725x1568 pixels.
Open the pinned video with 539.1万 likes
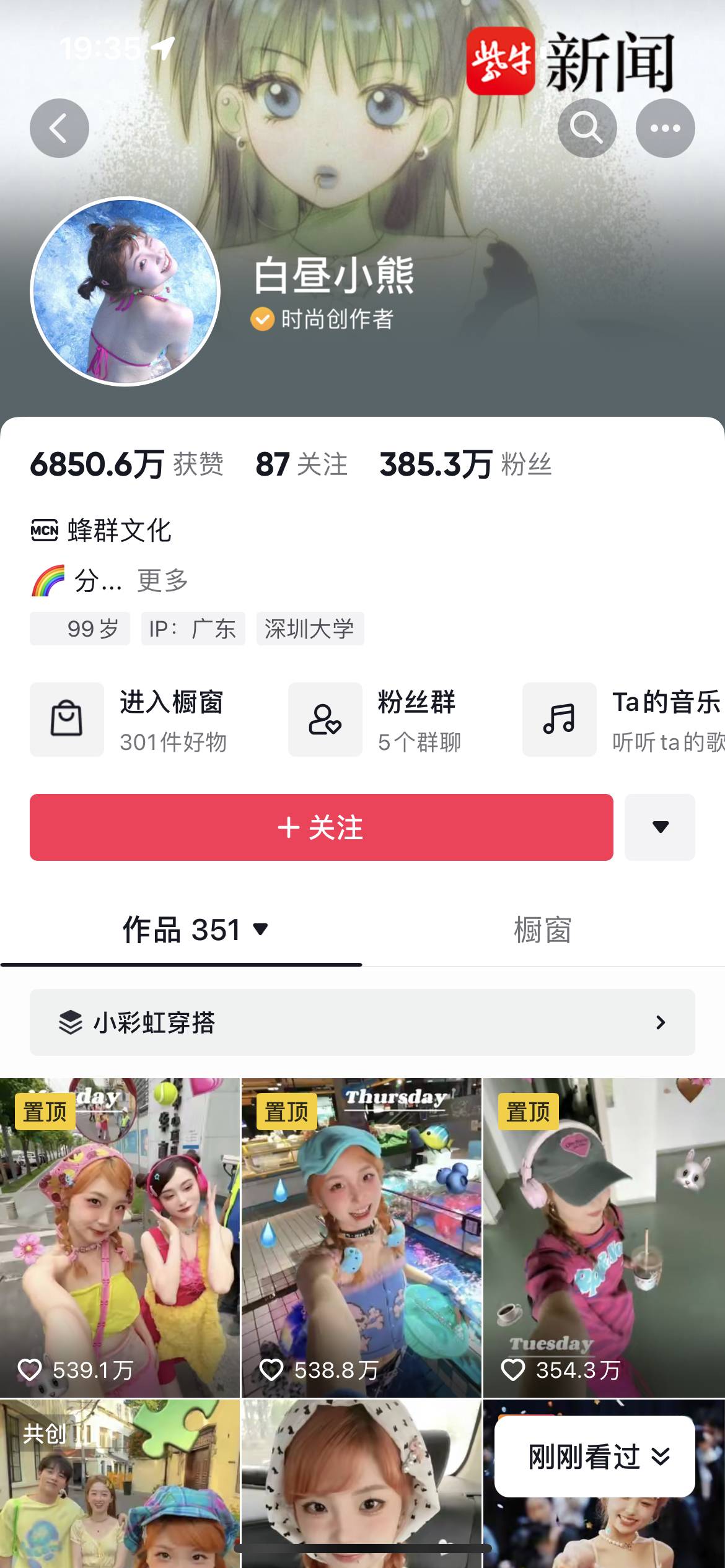pyautogui.click(x=120, y=1239)
